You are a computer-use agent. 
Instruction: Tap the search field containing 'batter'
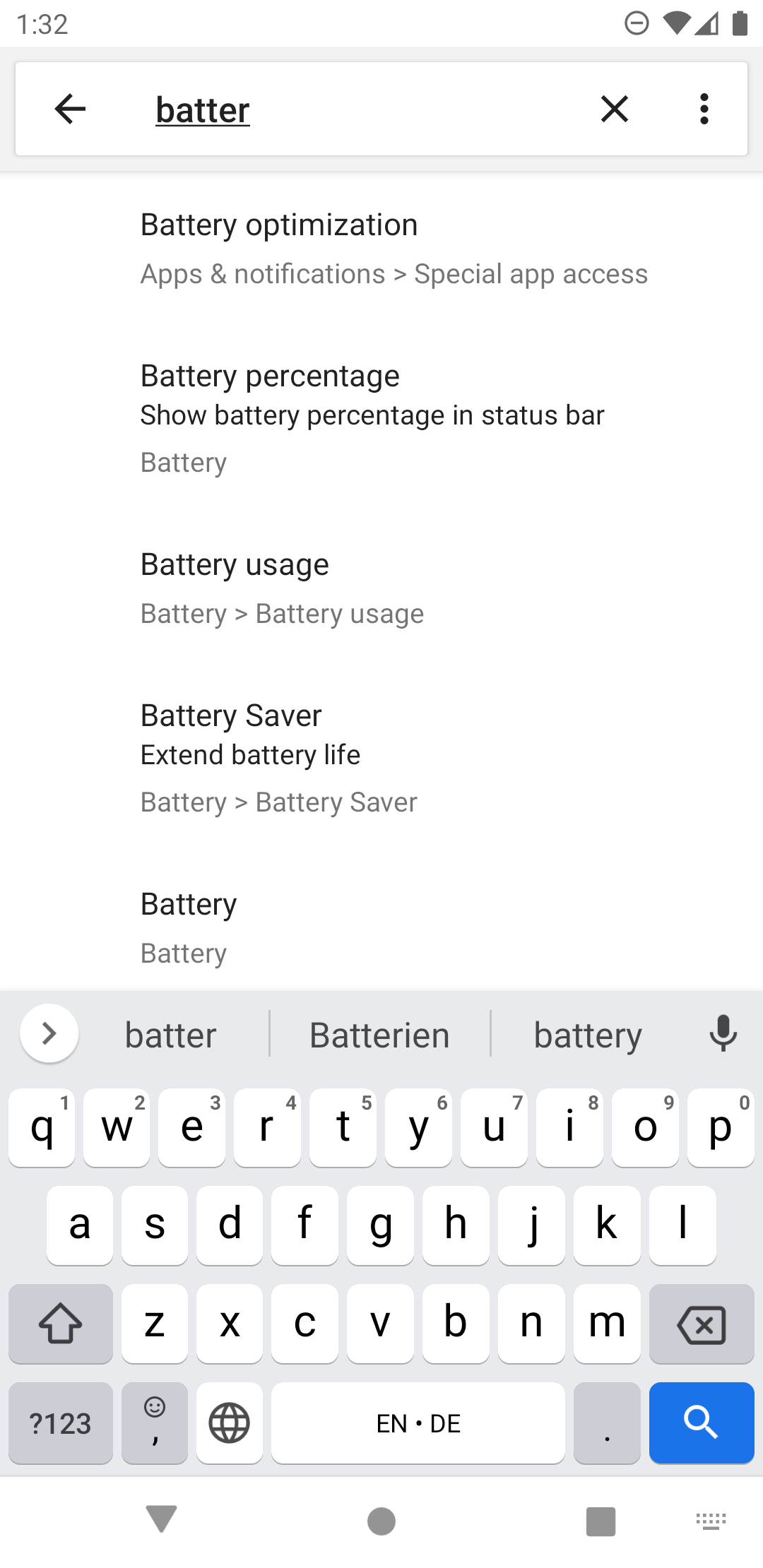353,110
